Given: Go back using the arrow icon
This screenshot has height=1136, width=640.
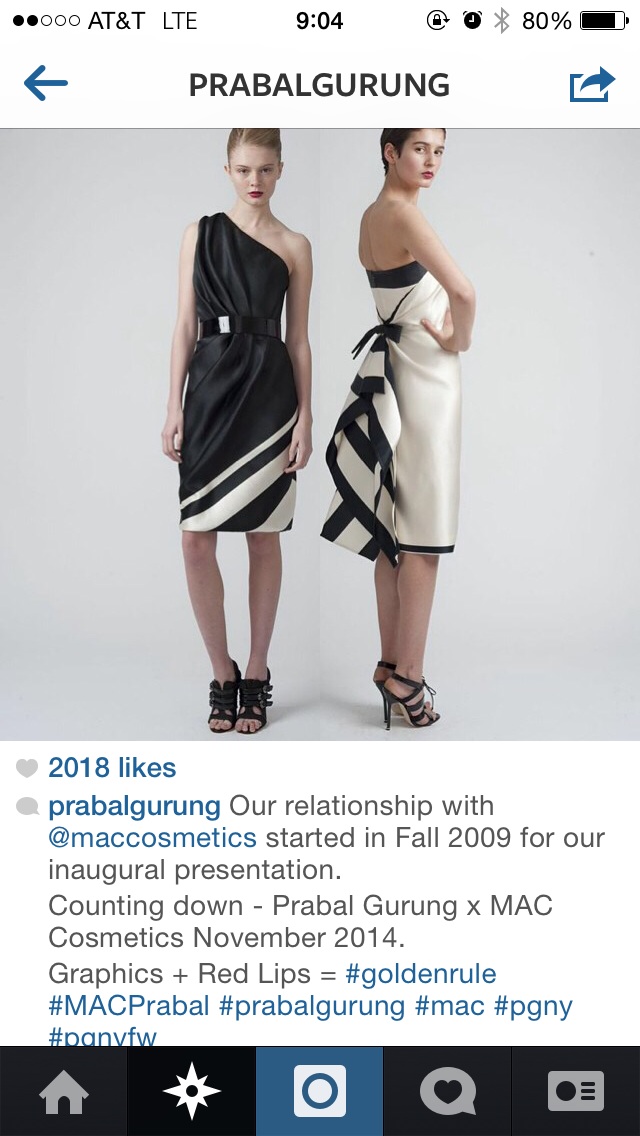Looking at the screenshot, I should (x=46, y=84).
